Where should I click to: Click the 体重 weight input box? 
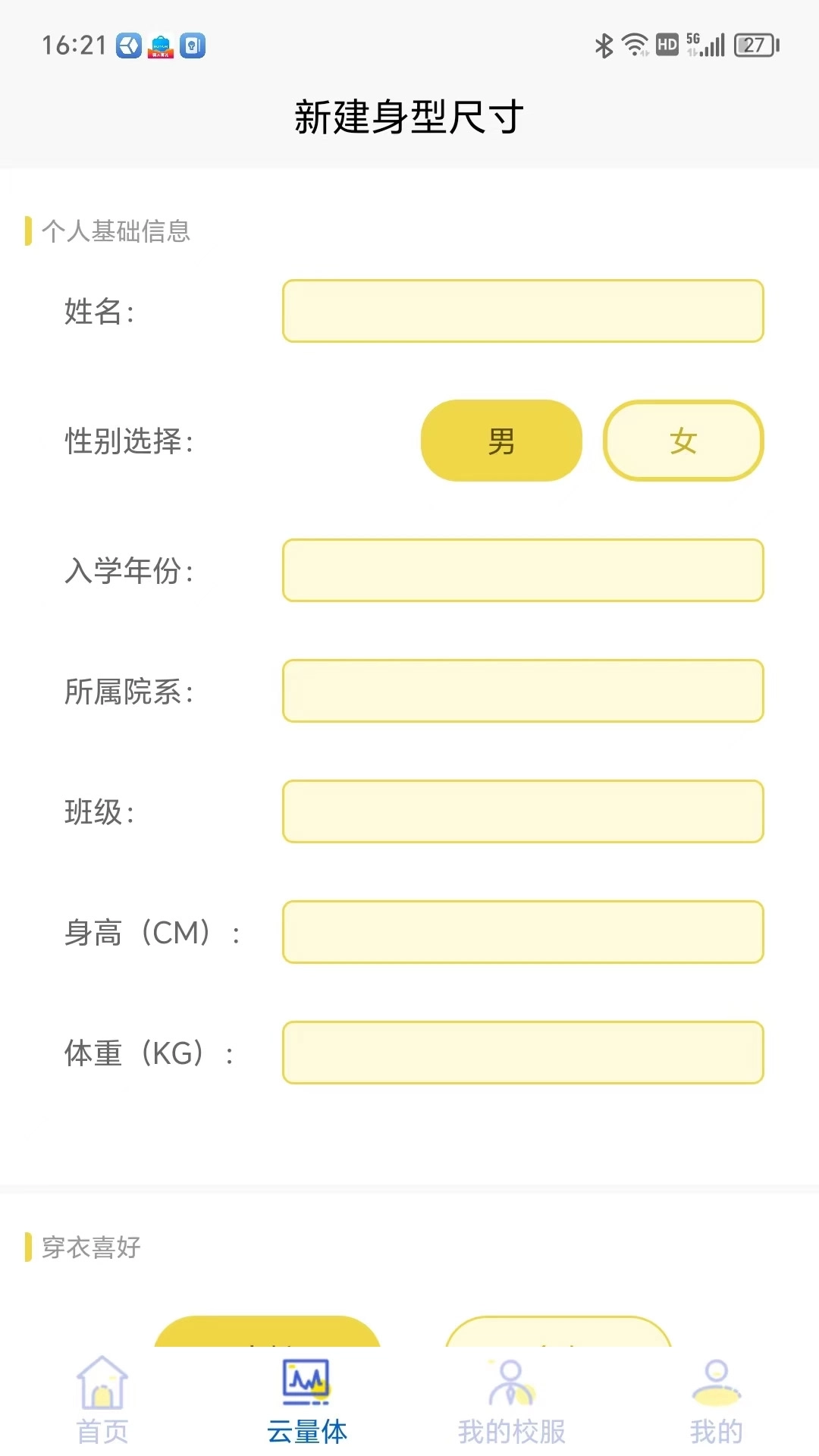523,1053
